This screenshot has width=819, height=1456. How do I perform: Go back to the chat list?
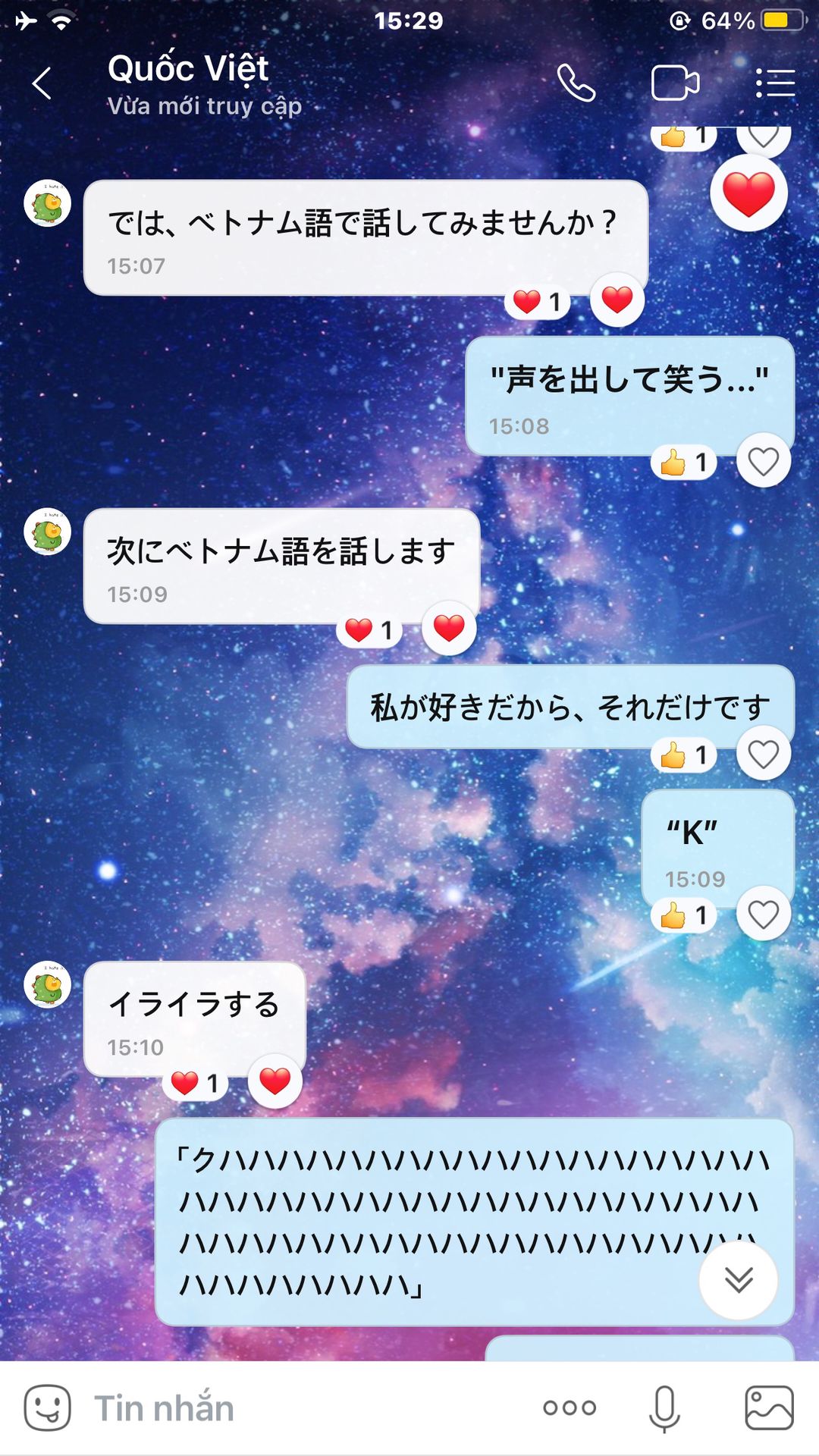click(42, 83)
